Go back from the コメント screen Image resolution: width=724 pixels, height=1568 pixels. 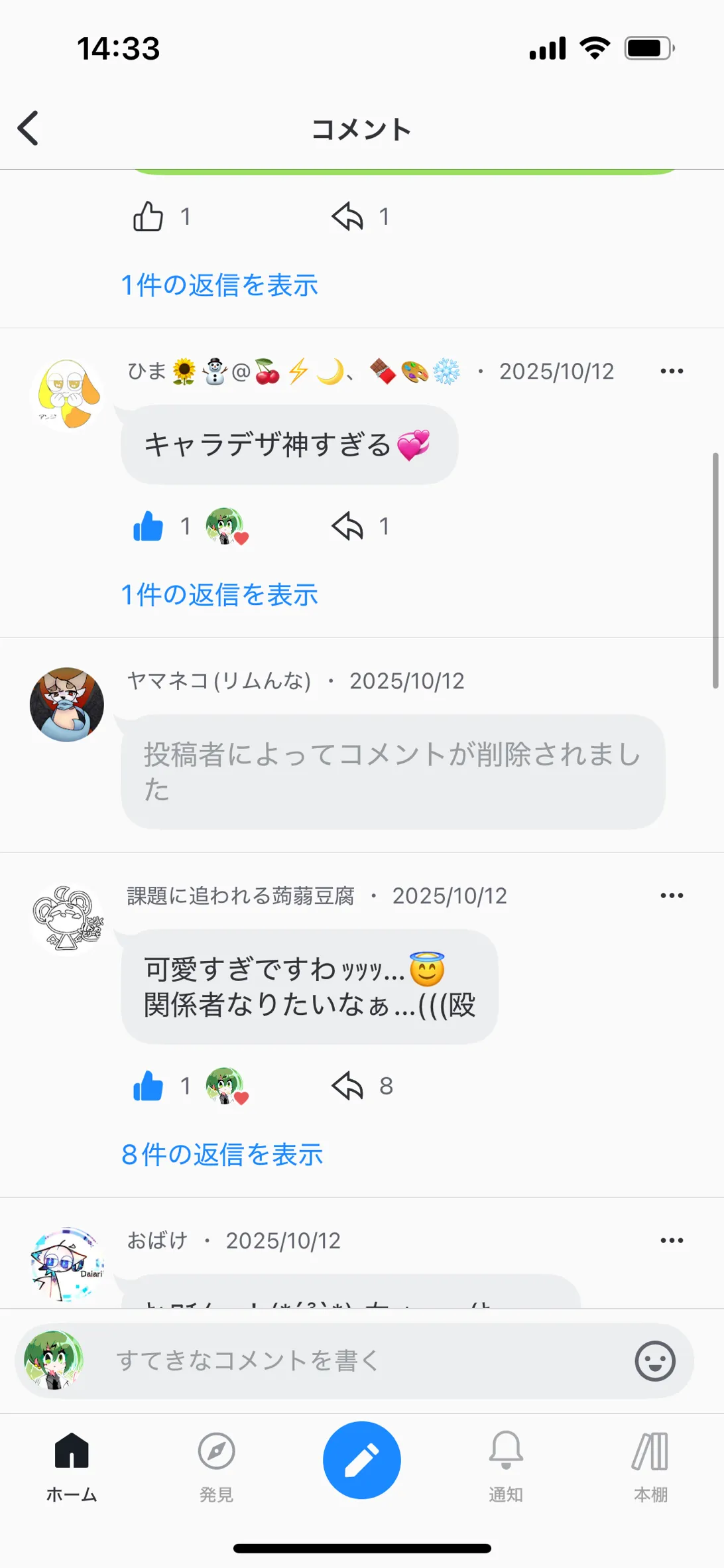[x=29, y=128]
